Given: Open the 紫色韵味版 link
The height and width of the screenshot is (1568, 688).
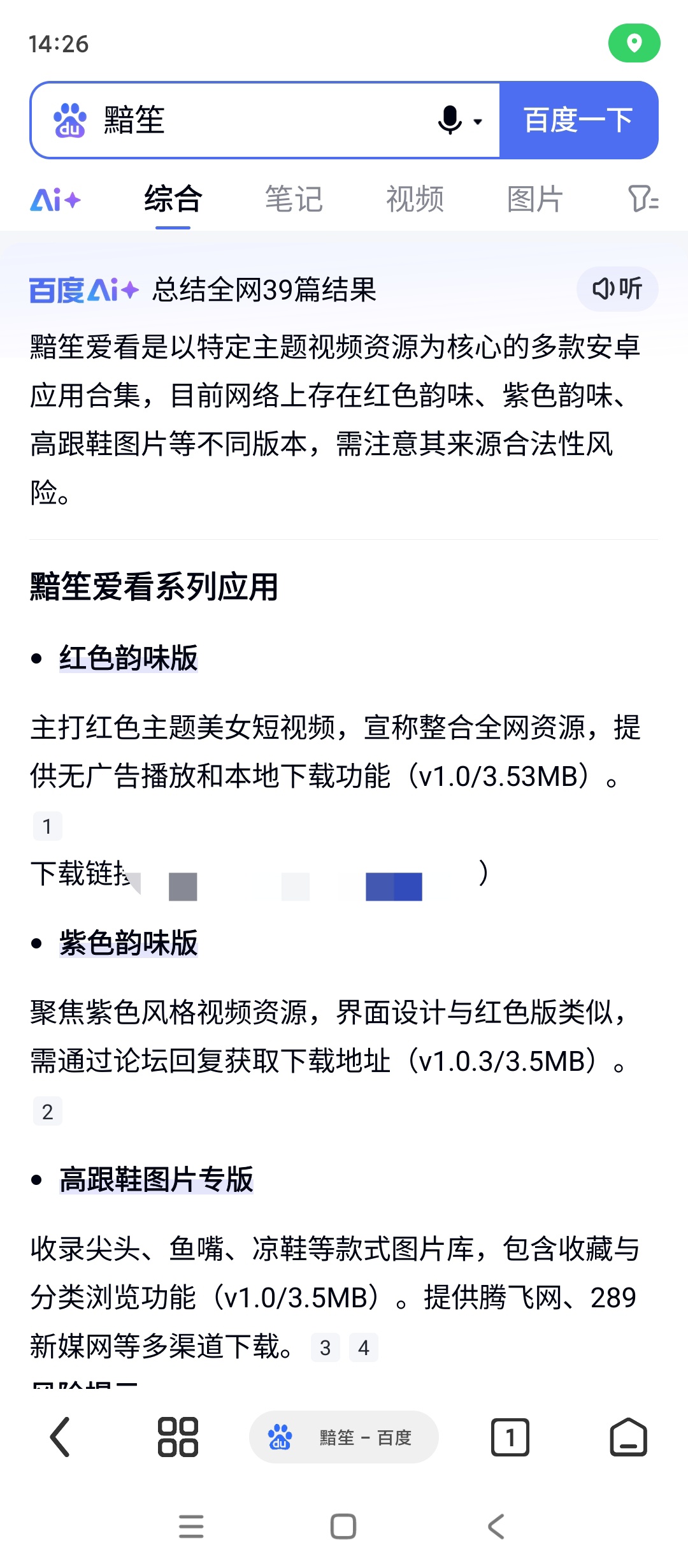Looking at the screenshot, I should point(129,943).
